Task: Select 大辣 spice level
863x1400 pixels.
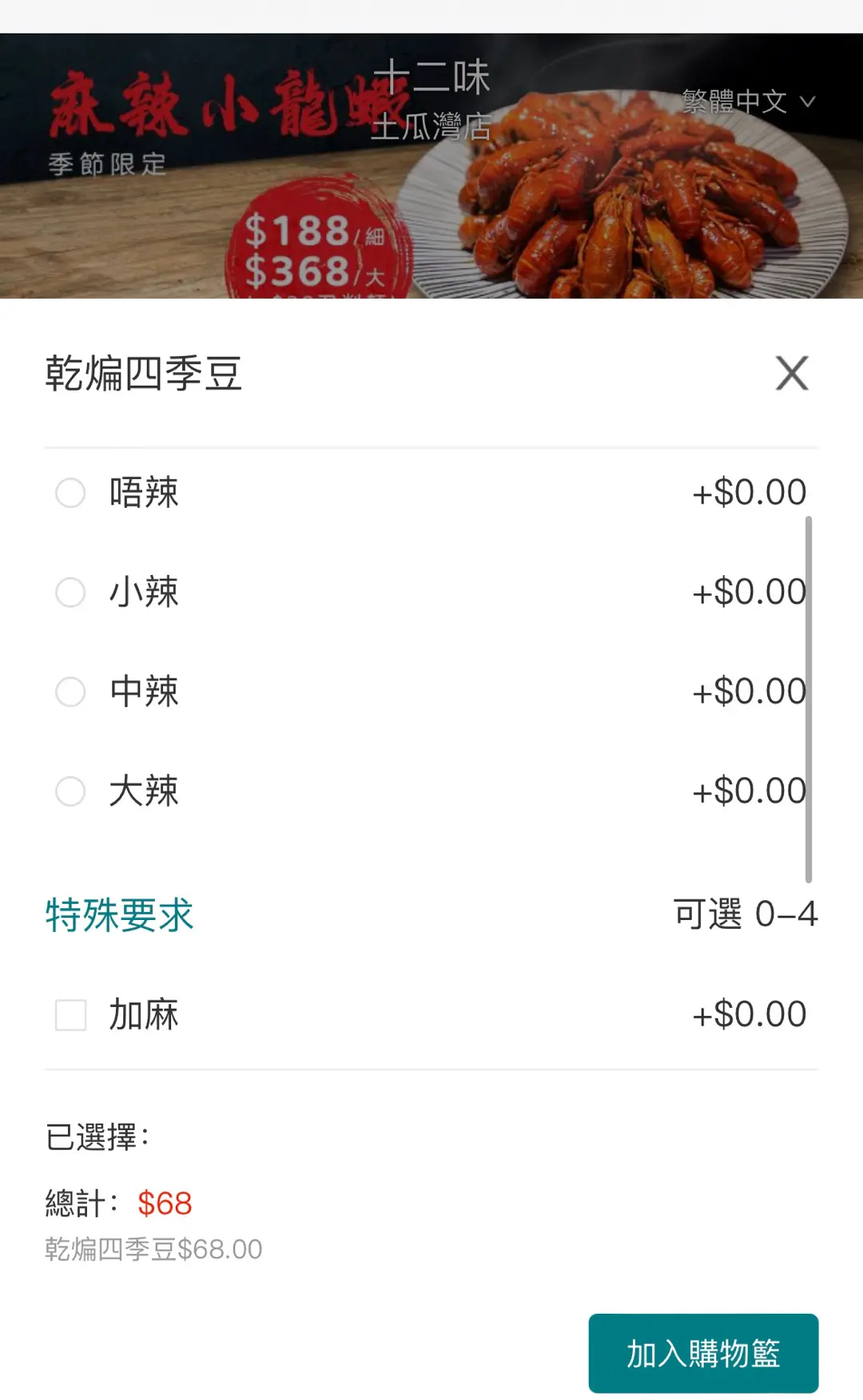Action: (70, 791)
